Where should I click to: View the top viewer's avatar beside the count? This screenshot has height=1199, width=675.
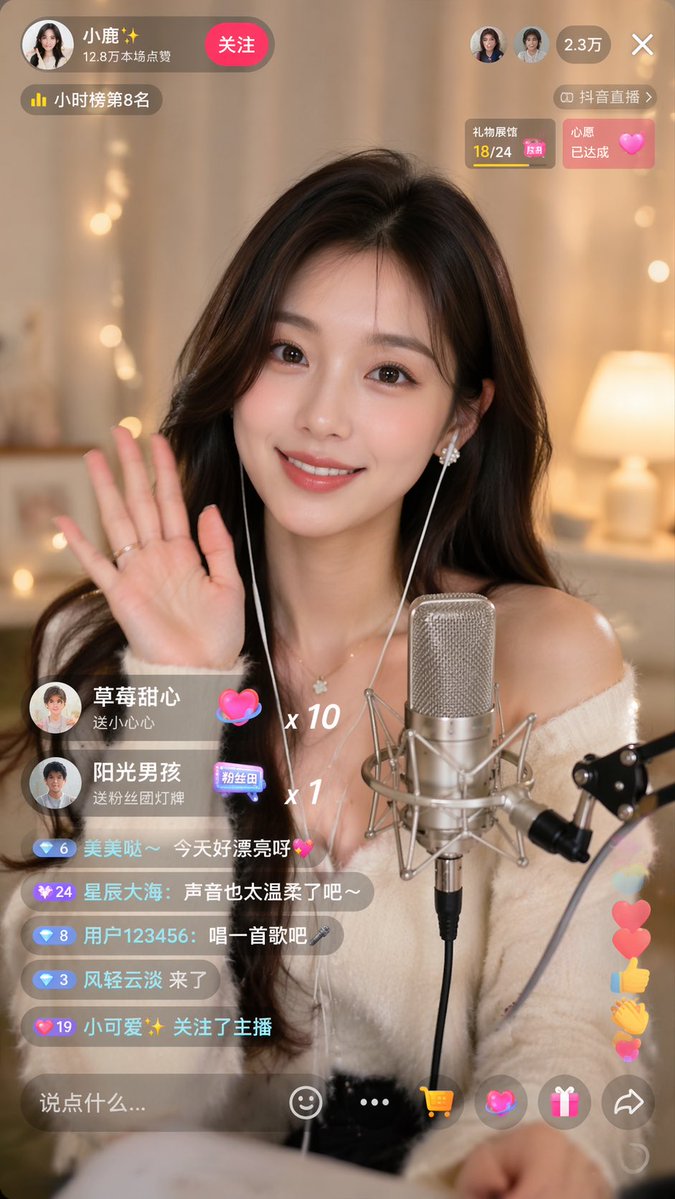(489, 45)
